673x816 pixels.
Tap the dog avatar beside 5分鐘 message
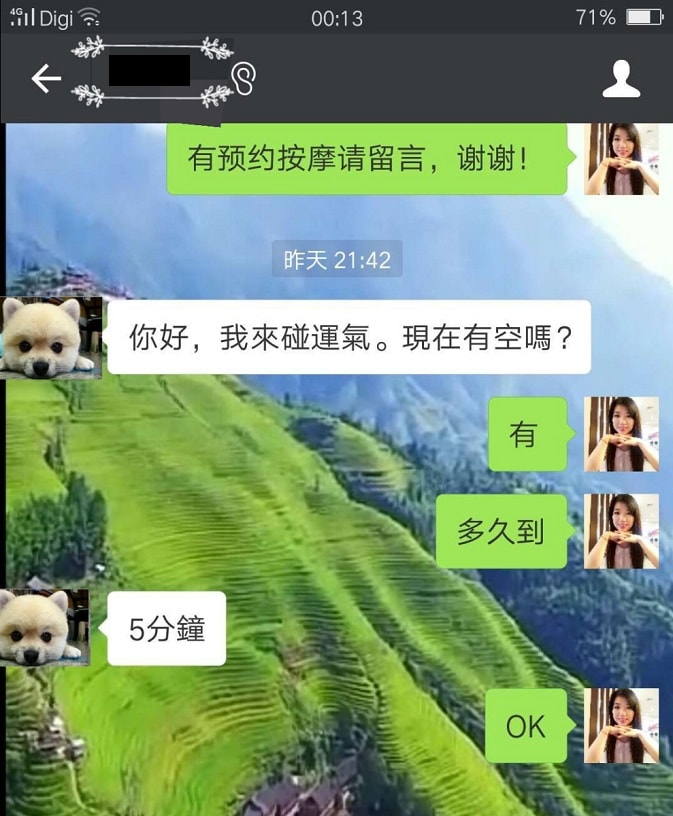pyautogui.click(x=45, y=628)
